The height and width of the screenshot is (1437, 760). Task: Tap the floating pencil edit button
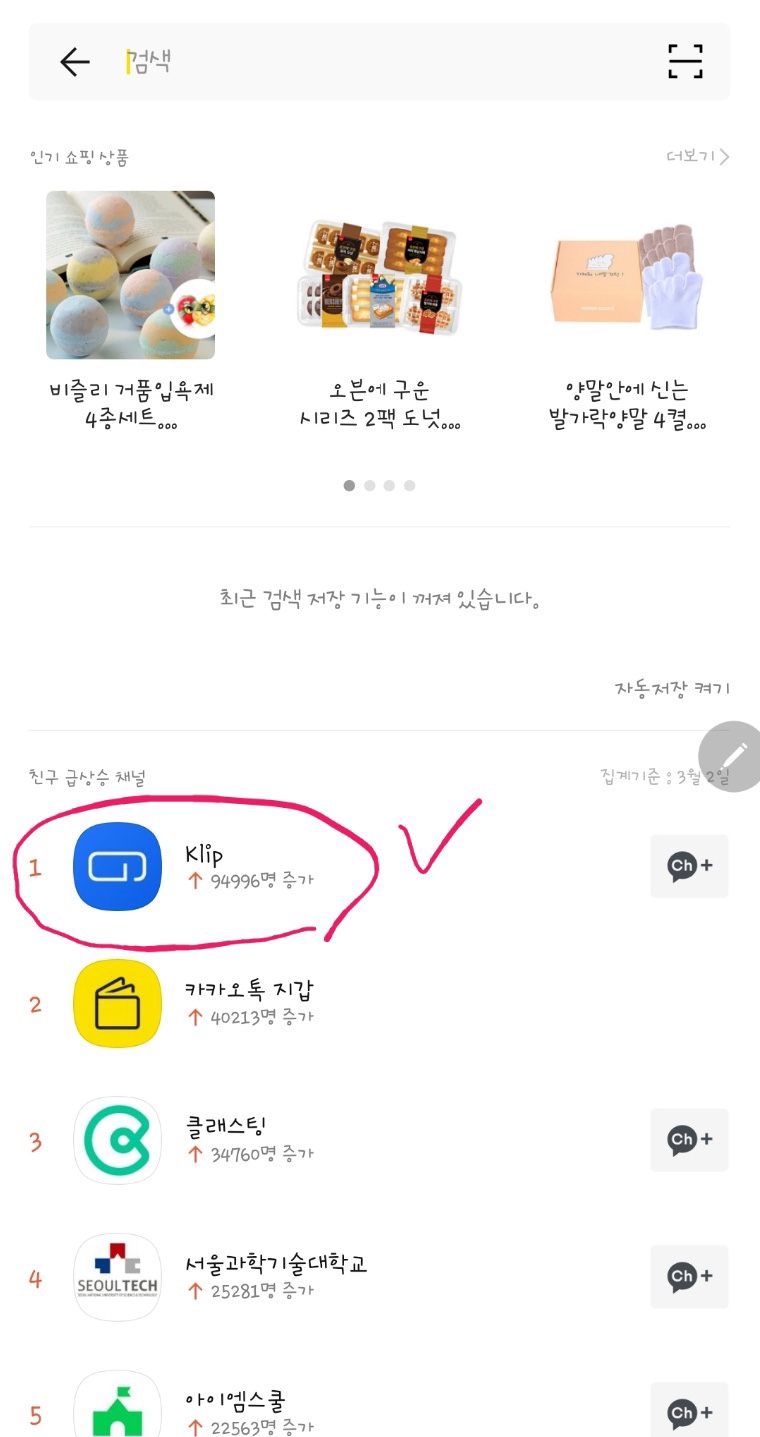[x=733, y=756]
